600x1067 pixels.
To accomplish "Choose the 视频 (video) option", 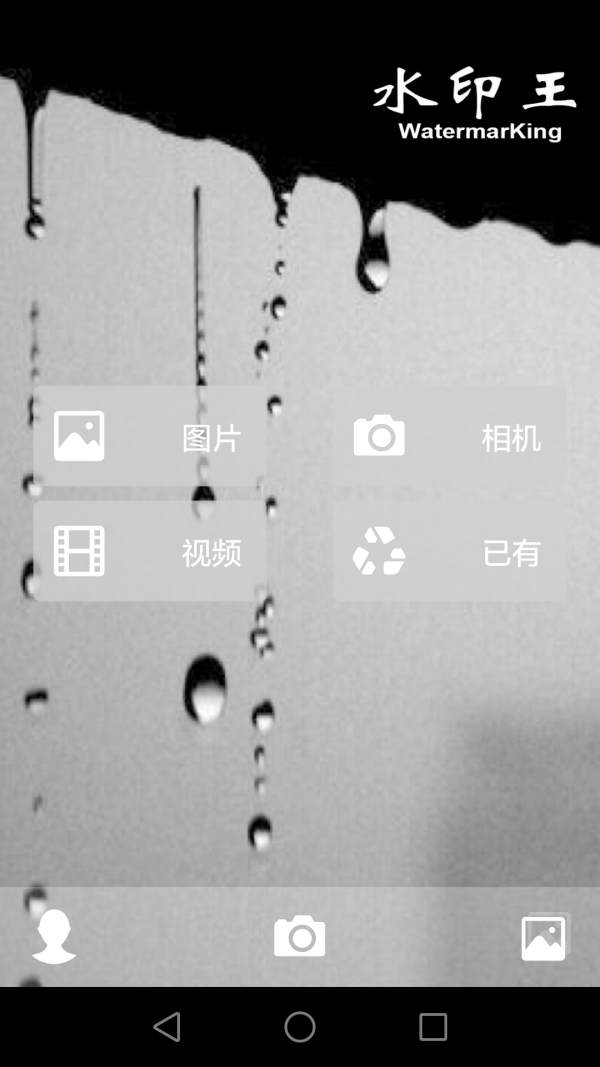I will [150, 552].
